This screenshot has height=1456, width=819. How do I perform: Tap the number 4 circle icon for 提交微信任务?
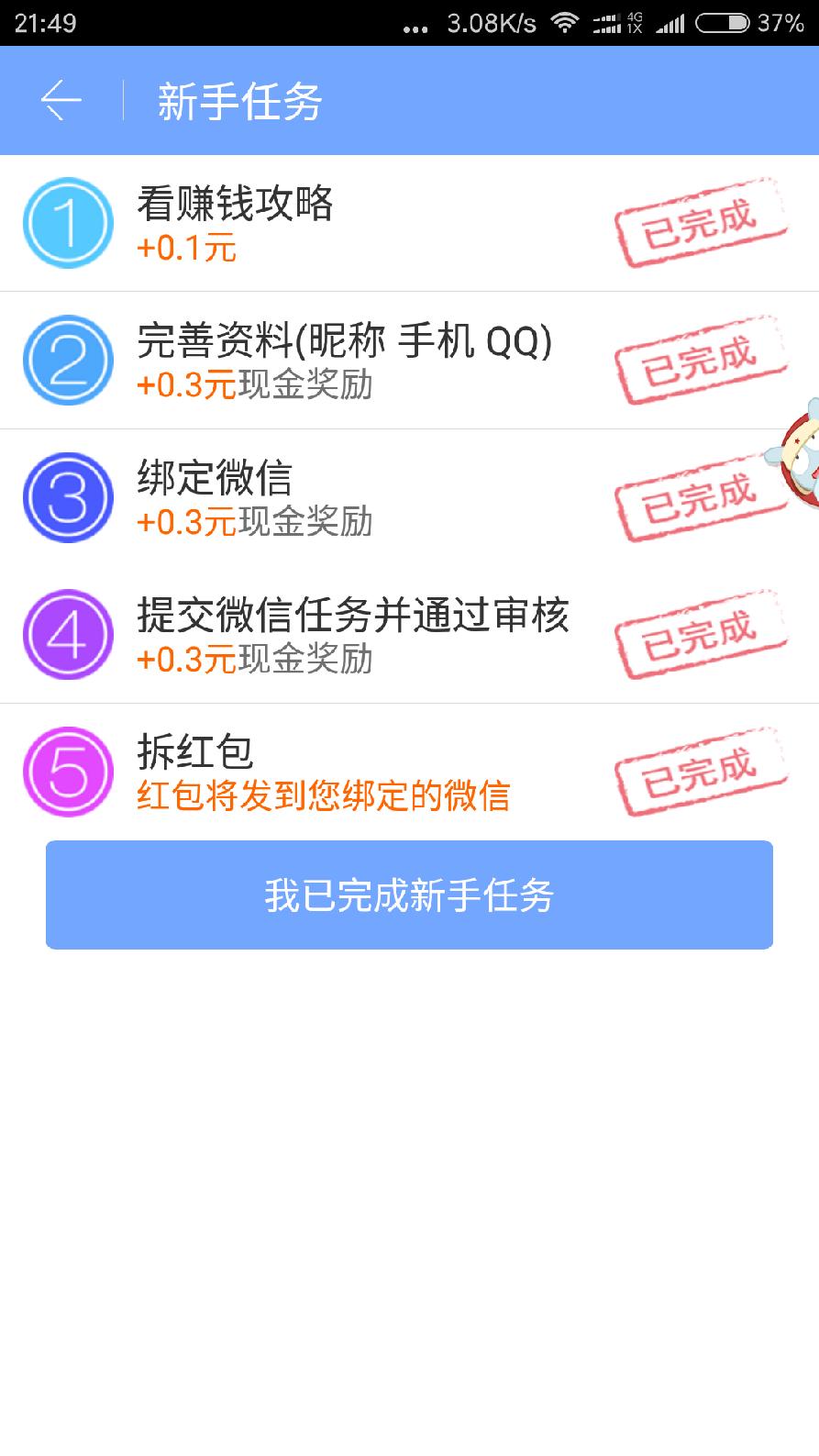(68, 634)
